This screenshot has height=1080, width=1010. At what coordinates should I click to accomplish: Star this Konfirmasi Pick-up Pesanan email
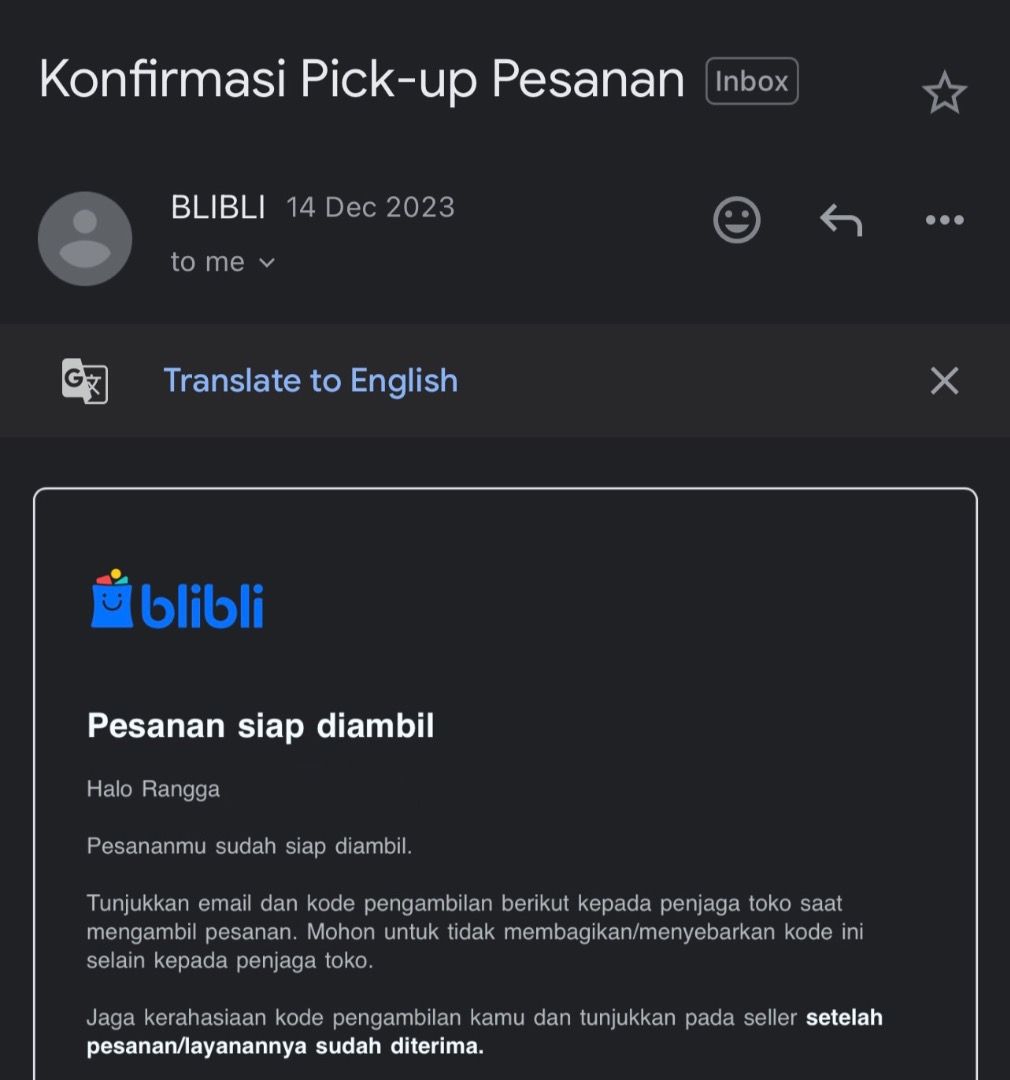944,94
